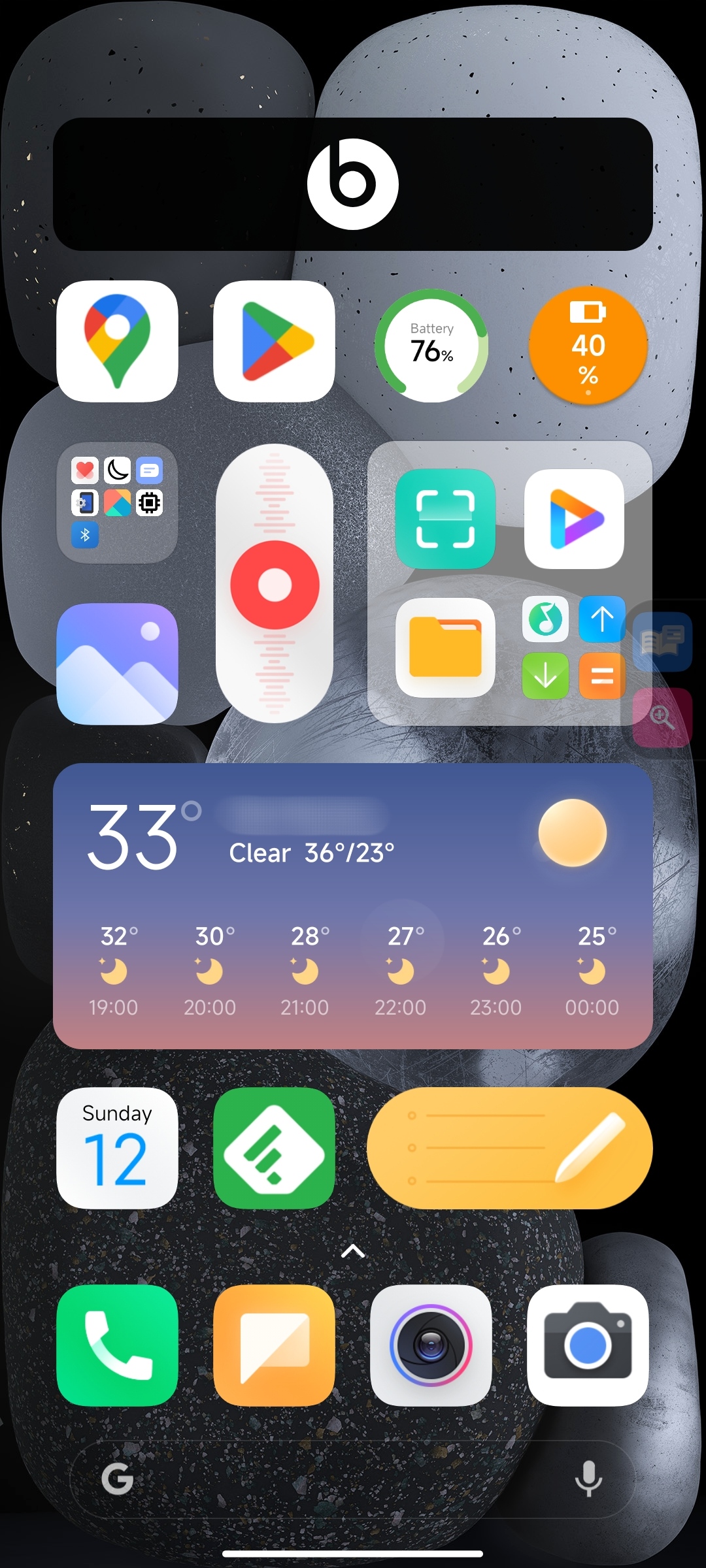The height and width of the screenshot is (1568, 706).
Task: Open Google Maps app
Action: (x=117, y=341)
